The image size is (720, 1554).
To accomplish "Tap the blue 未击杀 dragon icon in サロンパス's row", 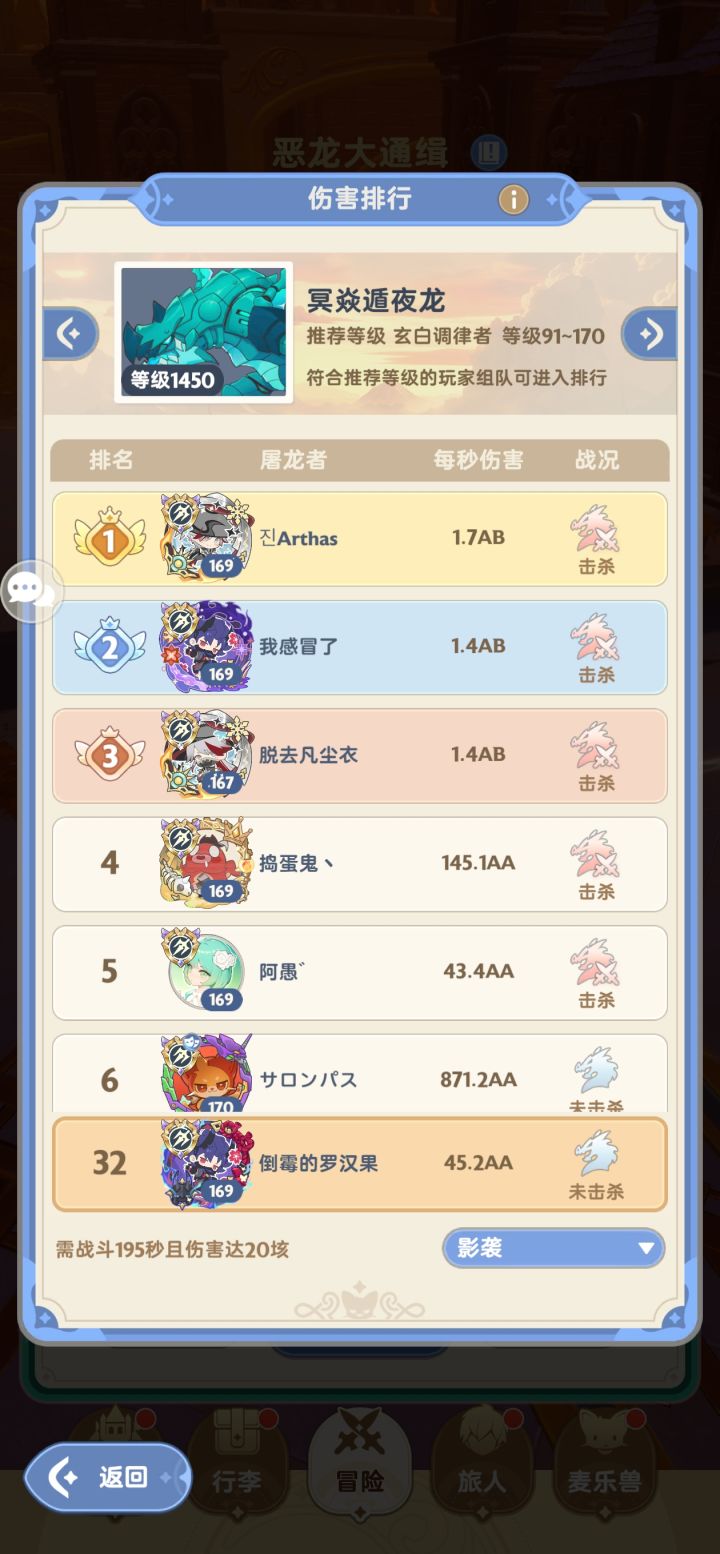I will click(x=597, y=1070).
